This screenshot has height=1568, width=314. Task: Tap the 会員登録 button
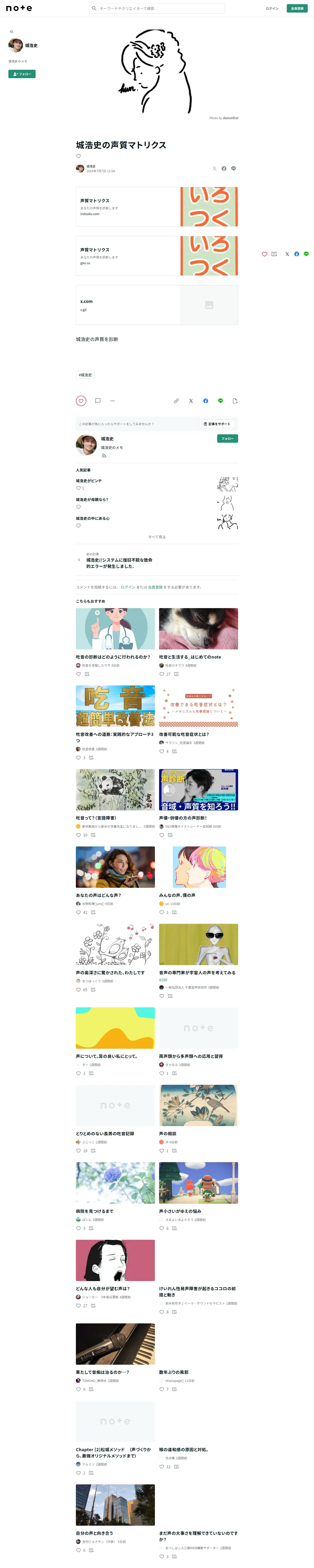[x=296, y=9]
